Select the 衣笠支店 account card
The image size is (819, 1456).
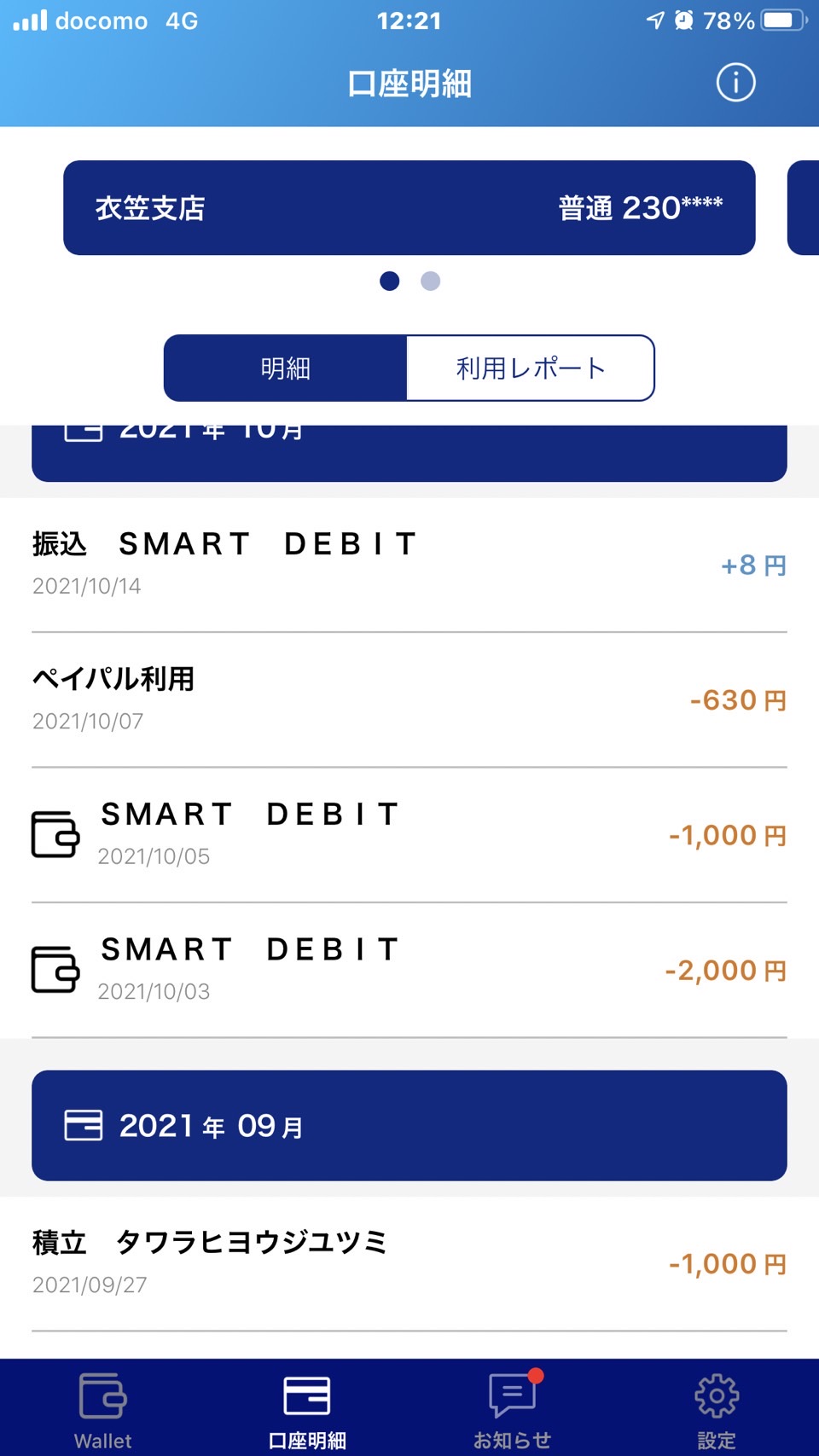[x=409, y=207]
